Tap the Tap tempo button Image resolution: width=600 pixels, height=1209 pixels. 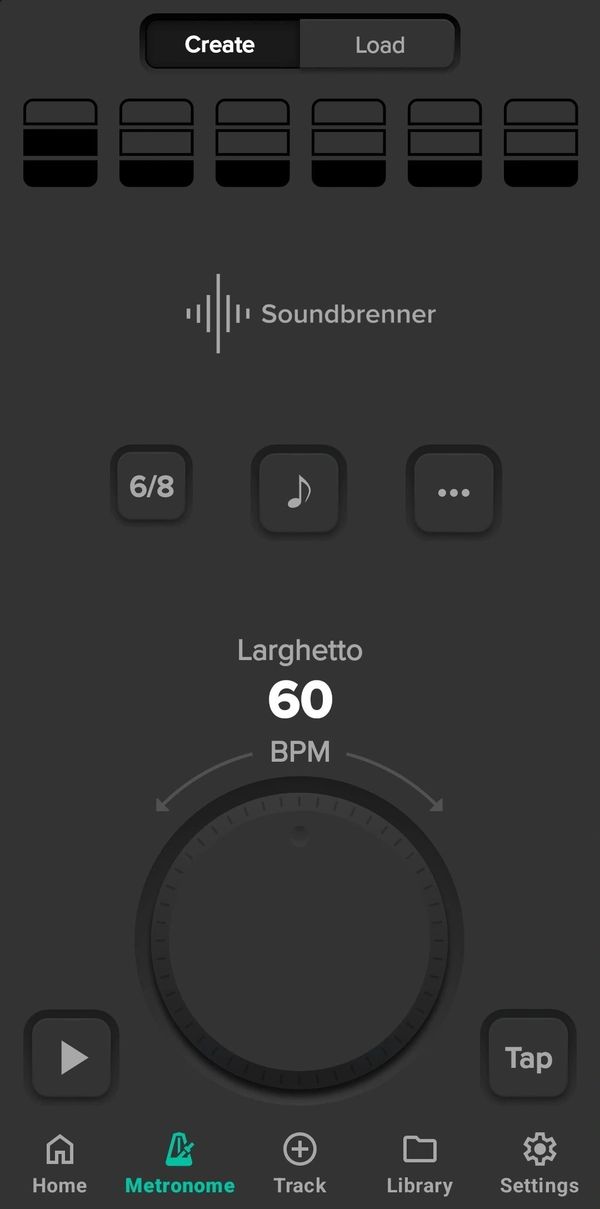tap(528, 1057)
